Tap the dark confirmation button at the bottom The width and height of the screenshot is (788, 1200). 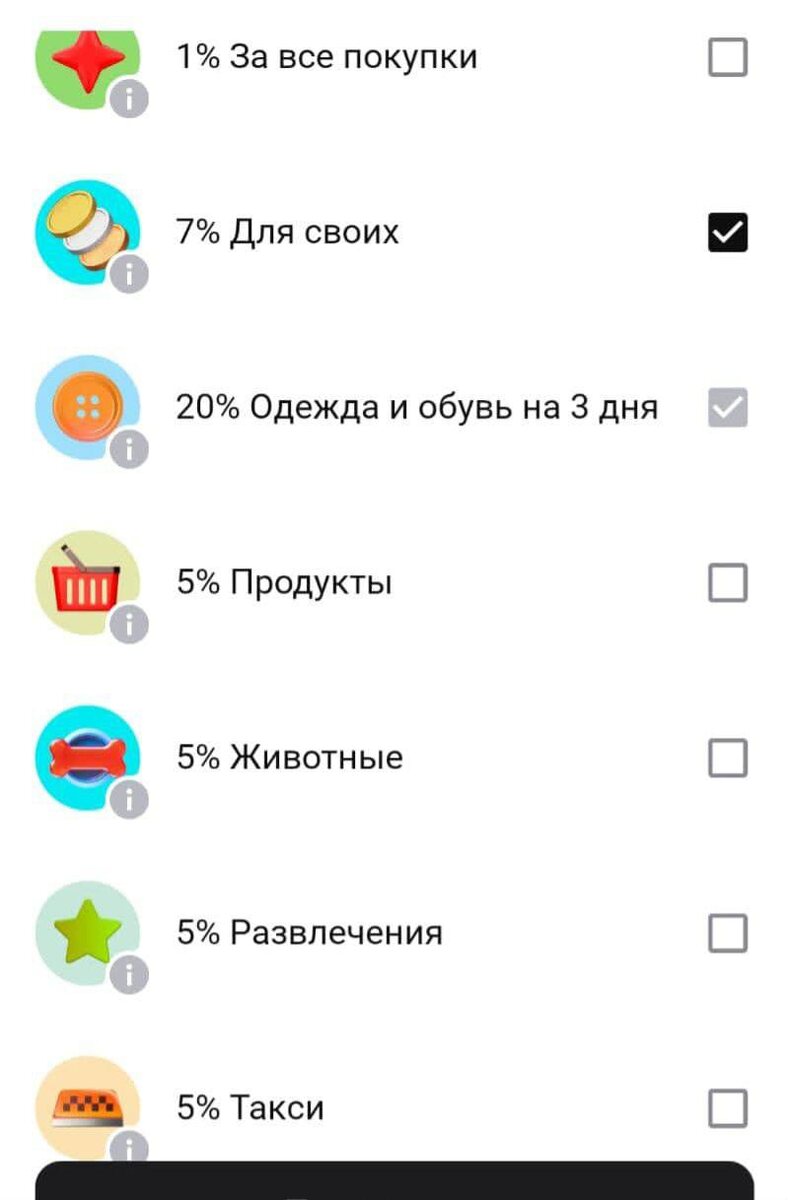[x=394, y=1185]
